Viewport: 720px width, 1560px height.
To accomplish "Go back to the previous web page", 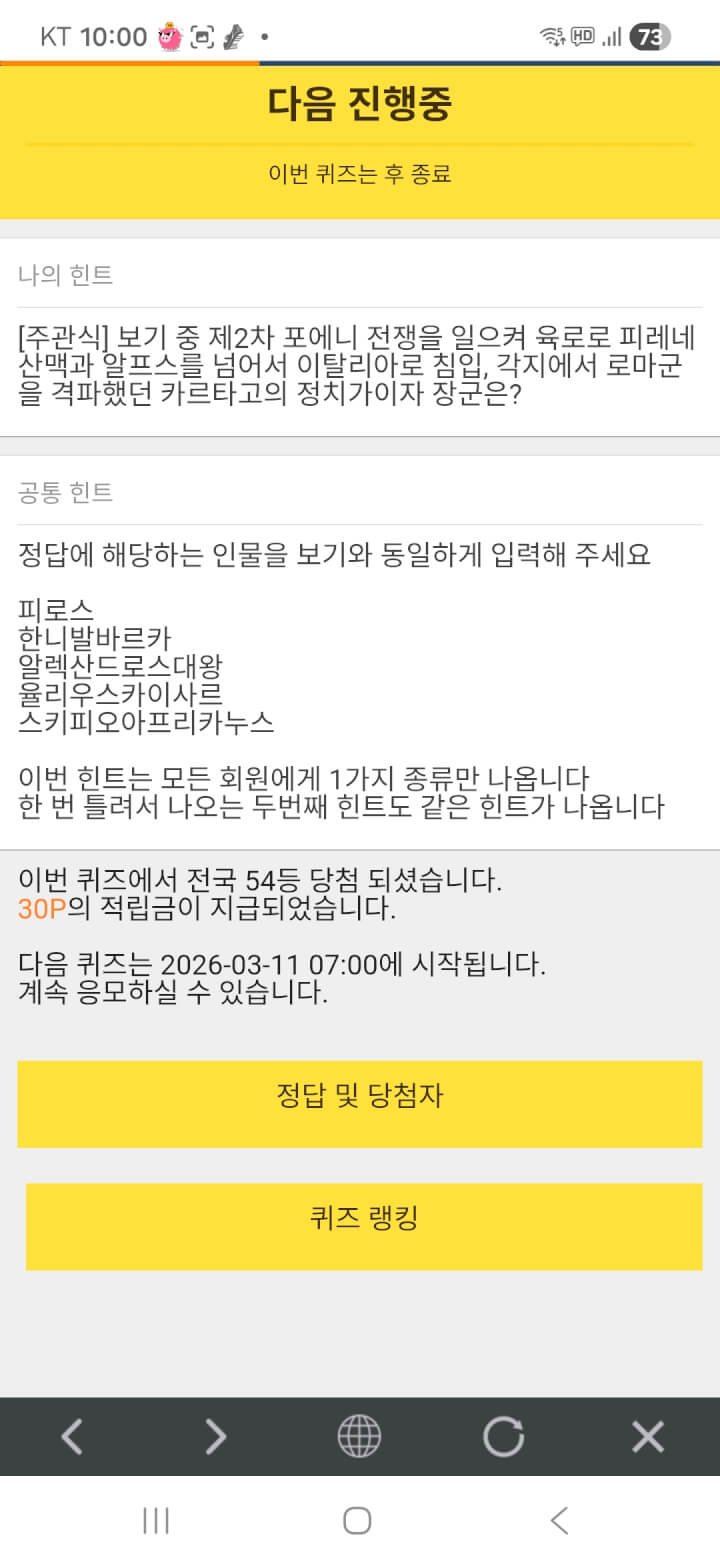I will coord(71,1437).
